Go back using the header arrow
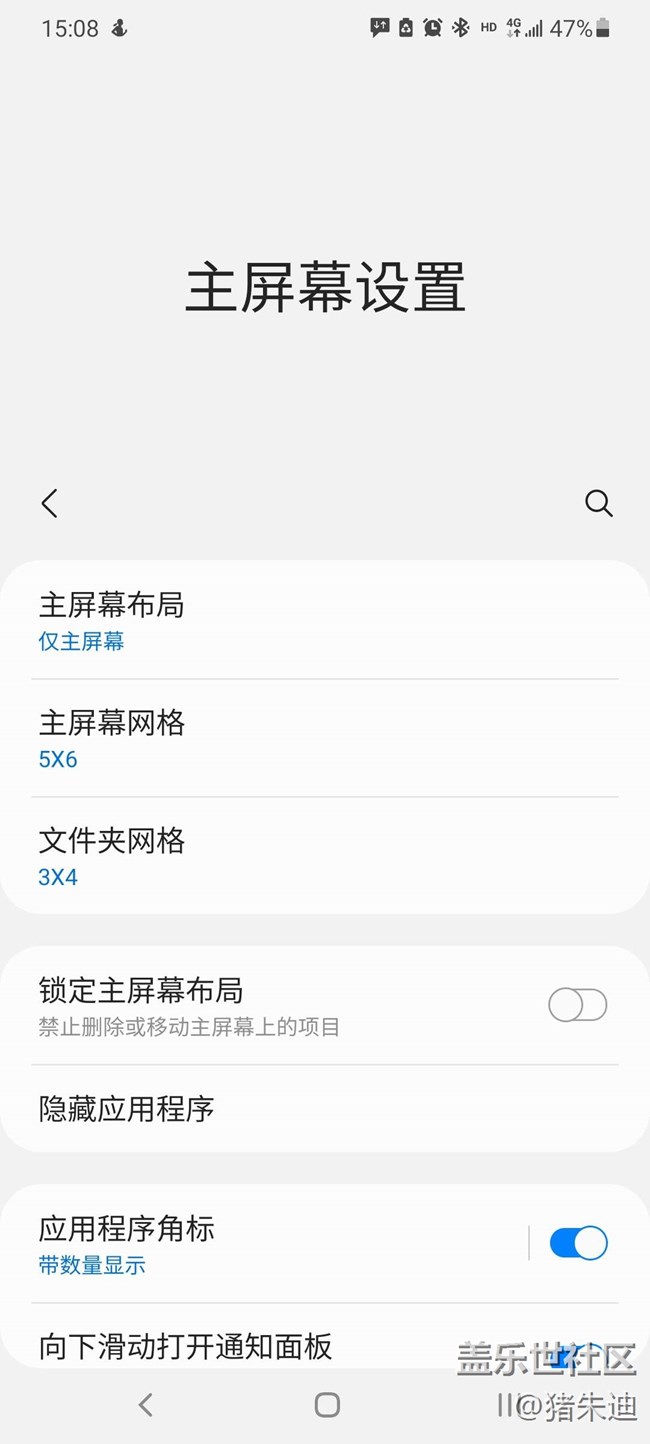 [x=50, y=503]
